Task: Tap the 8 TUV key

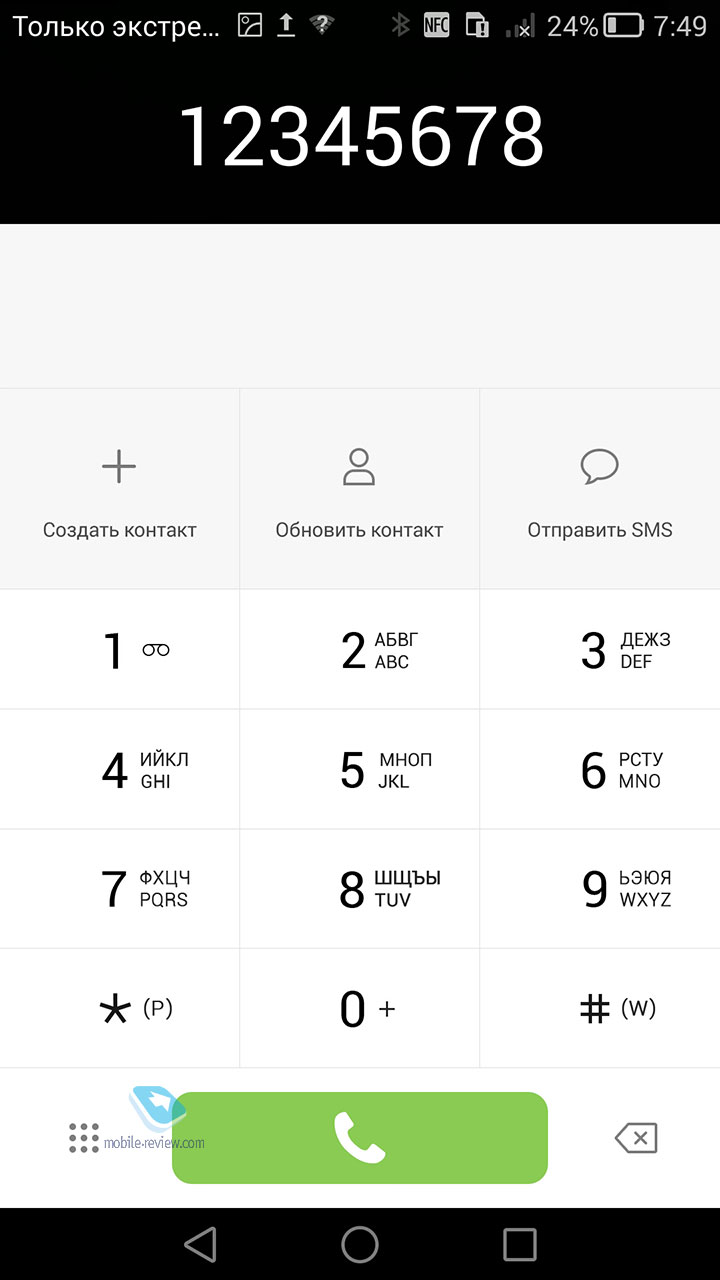Action: pos(360,889)
